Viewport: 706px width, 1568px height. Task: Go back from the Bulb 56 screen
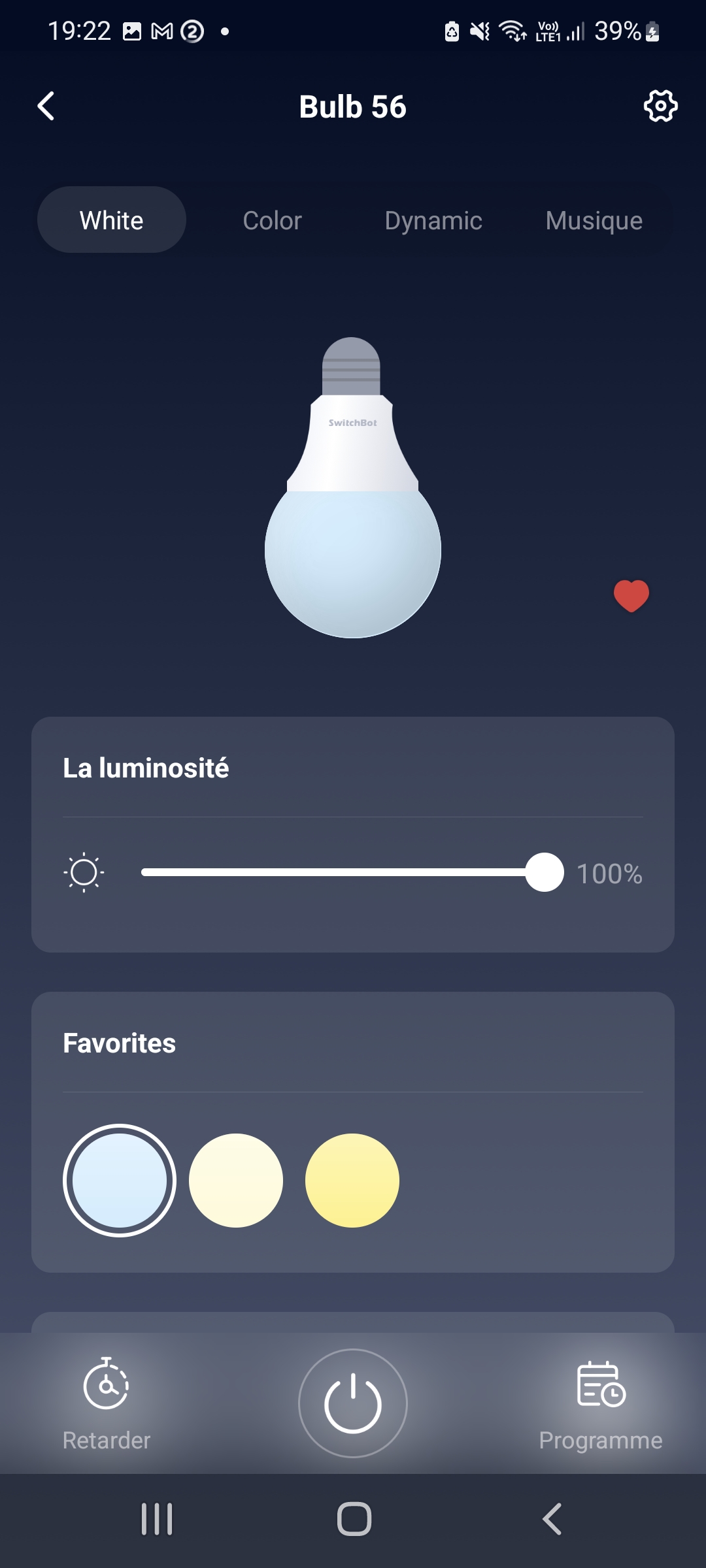(x=46, y=106)
